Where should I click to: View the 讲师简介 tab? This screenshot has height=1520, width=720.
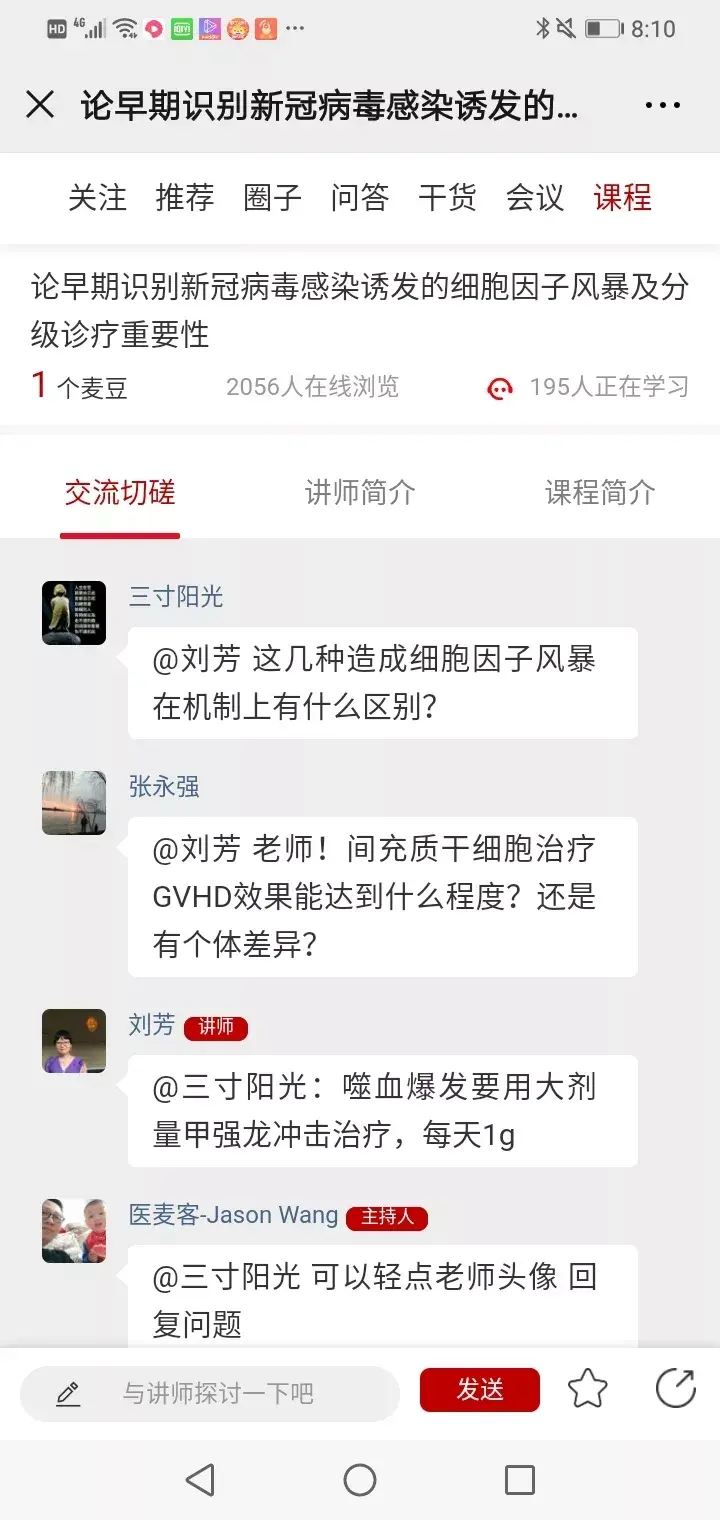[x=360, y=493]
